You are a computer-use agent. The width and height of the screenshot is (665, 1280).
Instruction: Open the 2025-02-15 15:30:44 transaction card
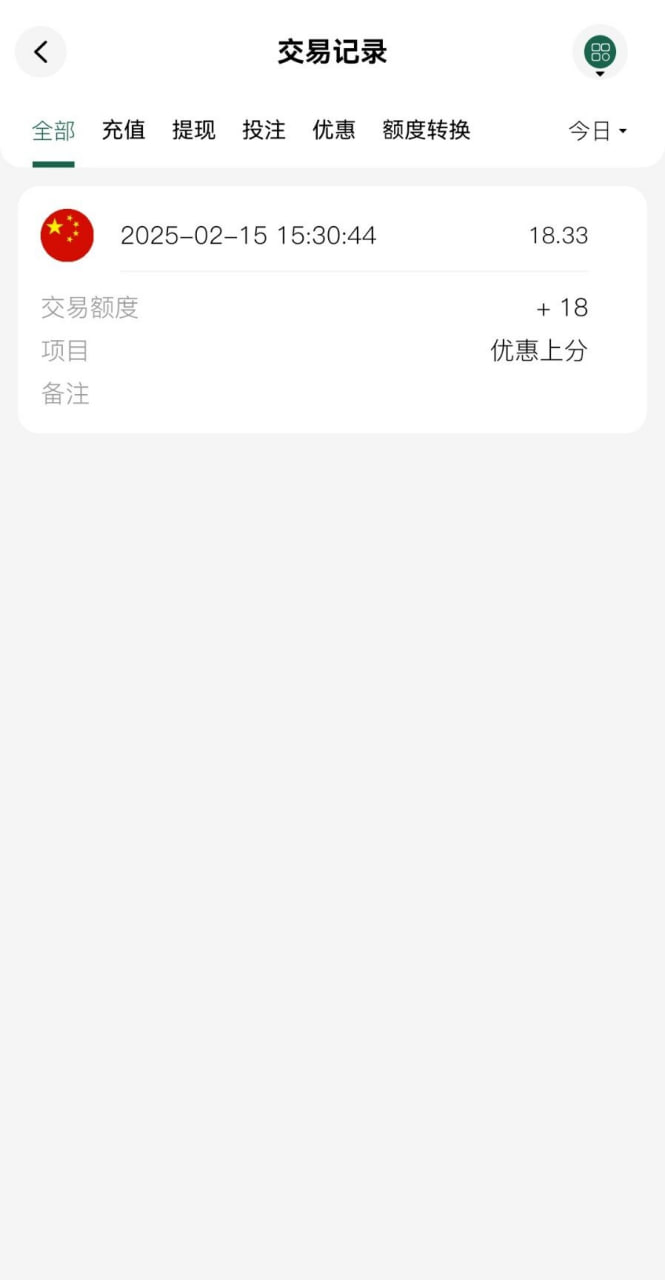[x=332, y=310]
